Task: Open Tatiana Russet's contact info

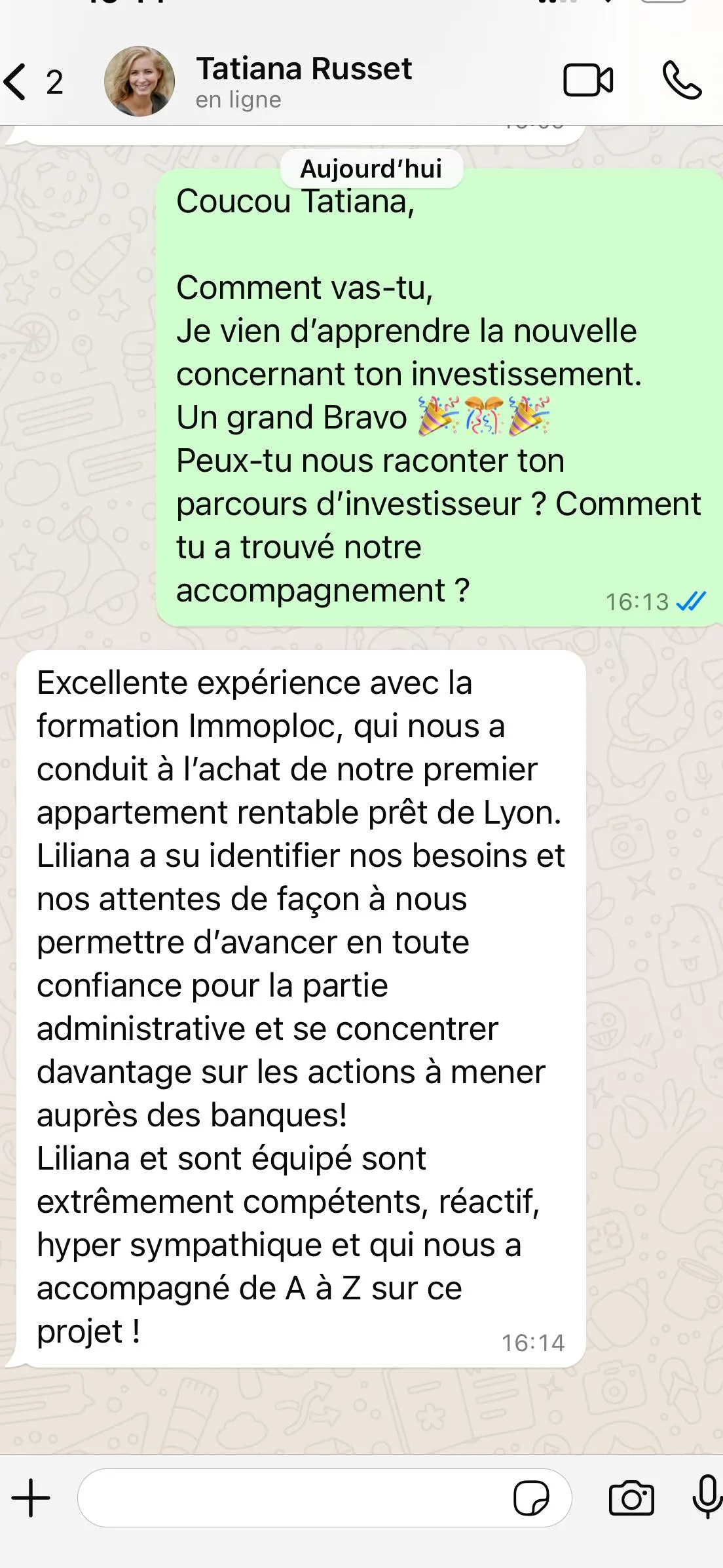Action: pos(304,82)
